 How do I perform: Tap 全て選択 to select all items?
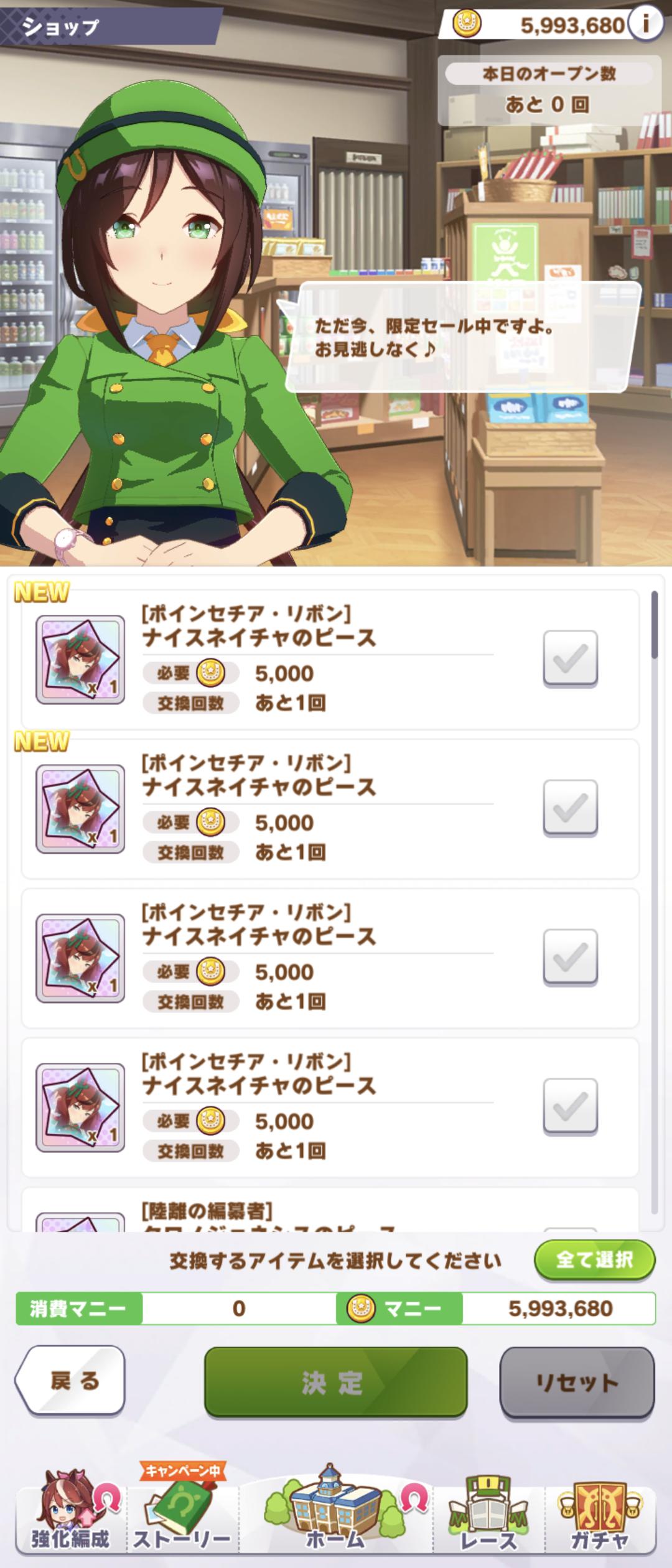point(594,1260)
